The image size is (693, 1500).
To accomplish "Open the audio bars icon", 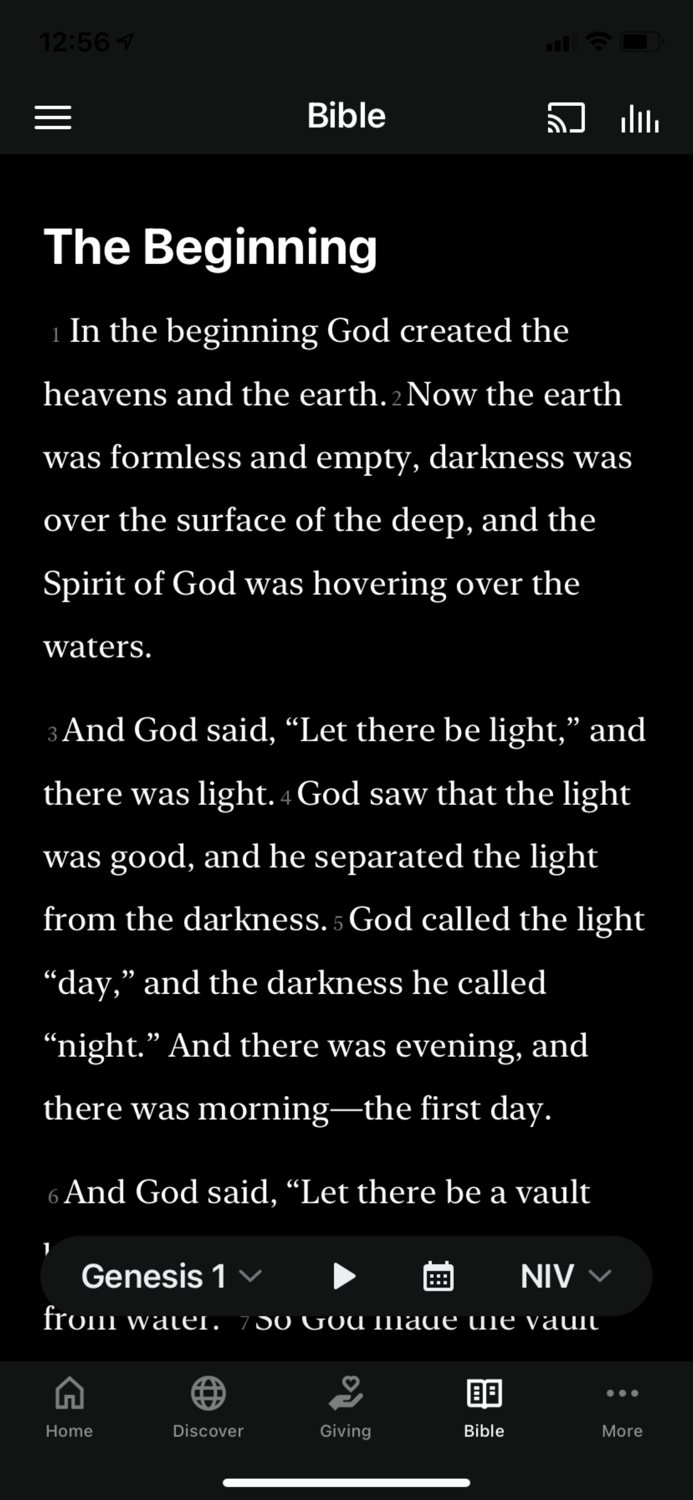I will pyautogui.click(x=639, y=119).
